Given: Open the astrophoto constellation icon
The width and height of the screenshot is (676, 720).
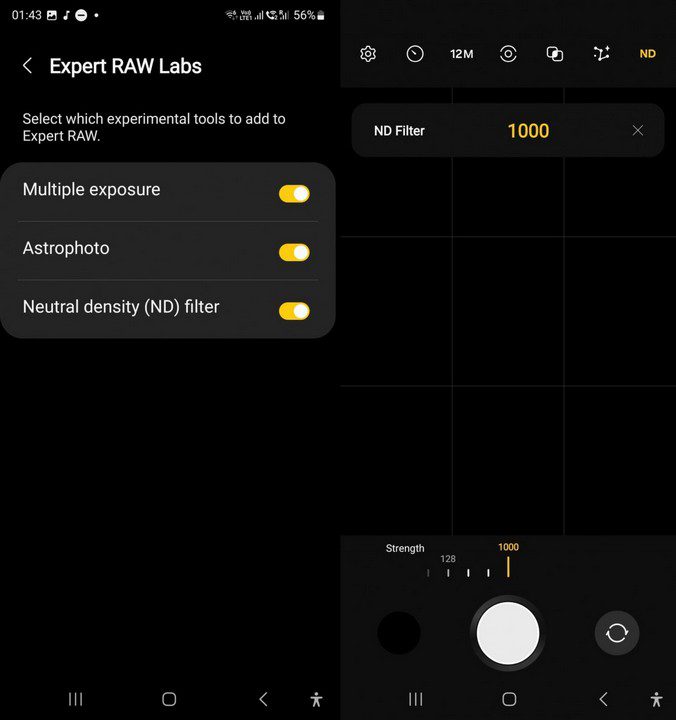Looking at the screenshot, I should pyautogui.click(x=601, y=54).
